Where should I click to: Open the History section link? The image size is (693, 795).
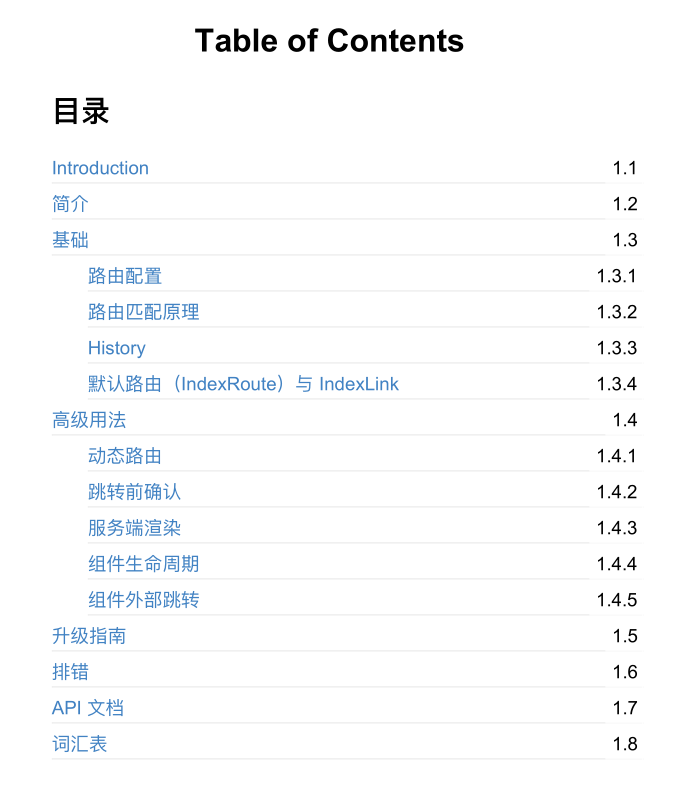pos(116,348)
